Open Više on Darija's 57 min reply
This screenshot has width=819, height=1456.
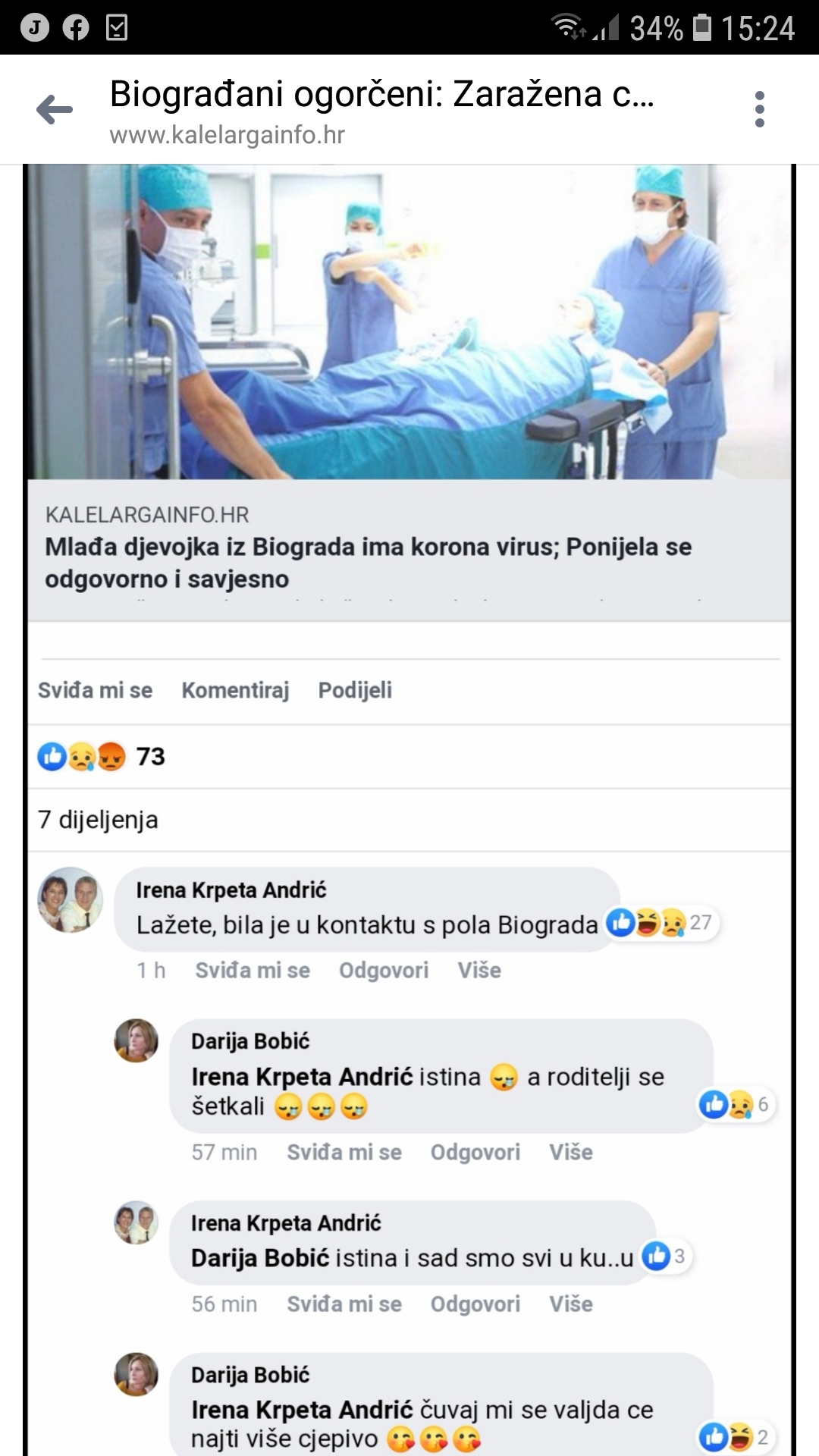pos(571,1152)
